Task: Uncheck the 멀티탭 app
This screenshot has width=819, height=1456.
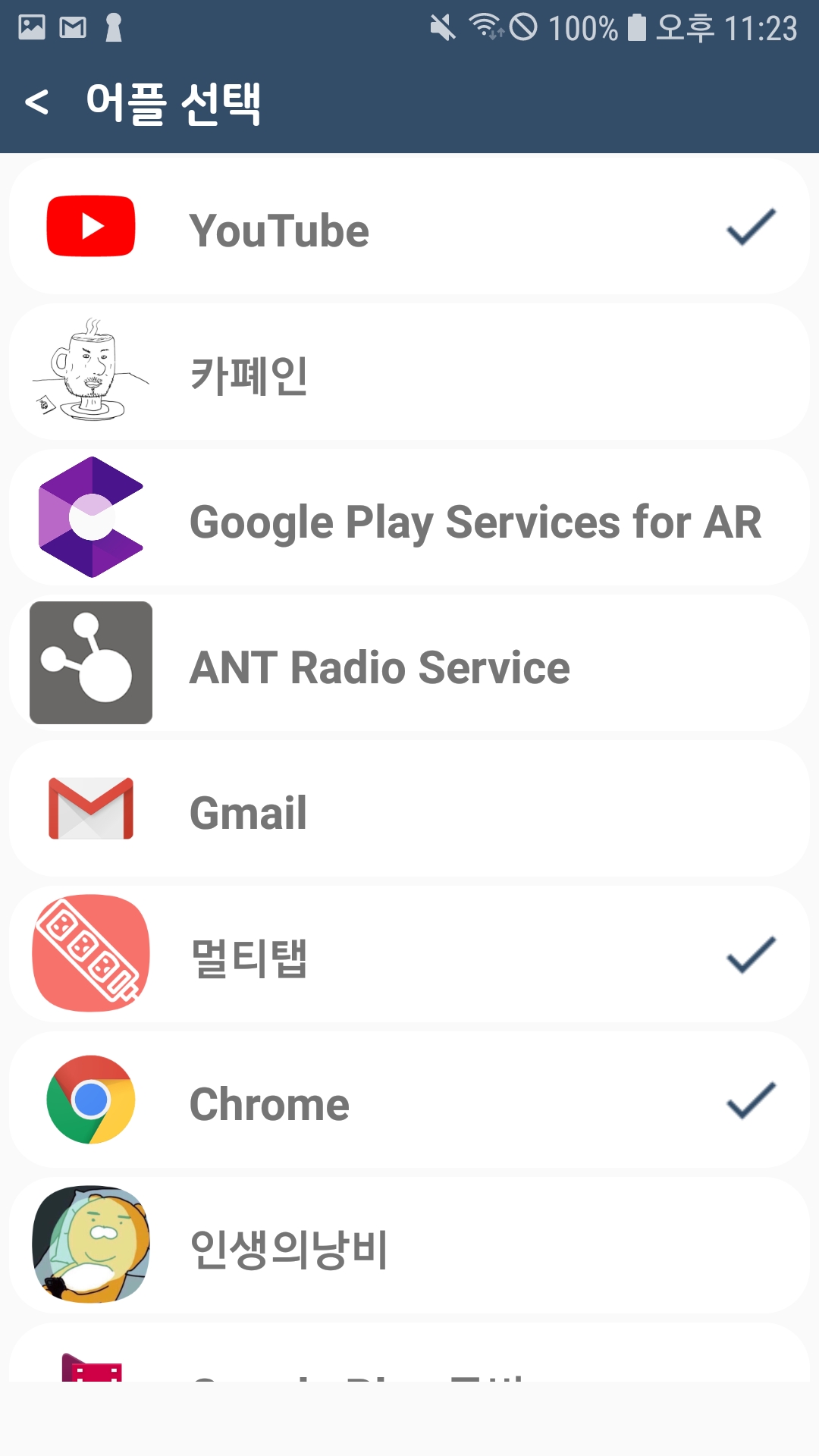Action: point(409,955)
